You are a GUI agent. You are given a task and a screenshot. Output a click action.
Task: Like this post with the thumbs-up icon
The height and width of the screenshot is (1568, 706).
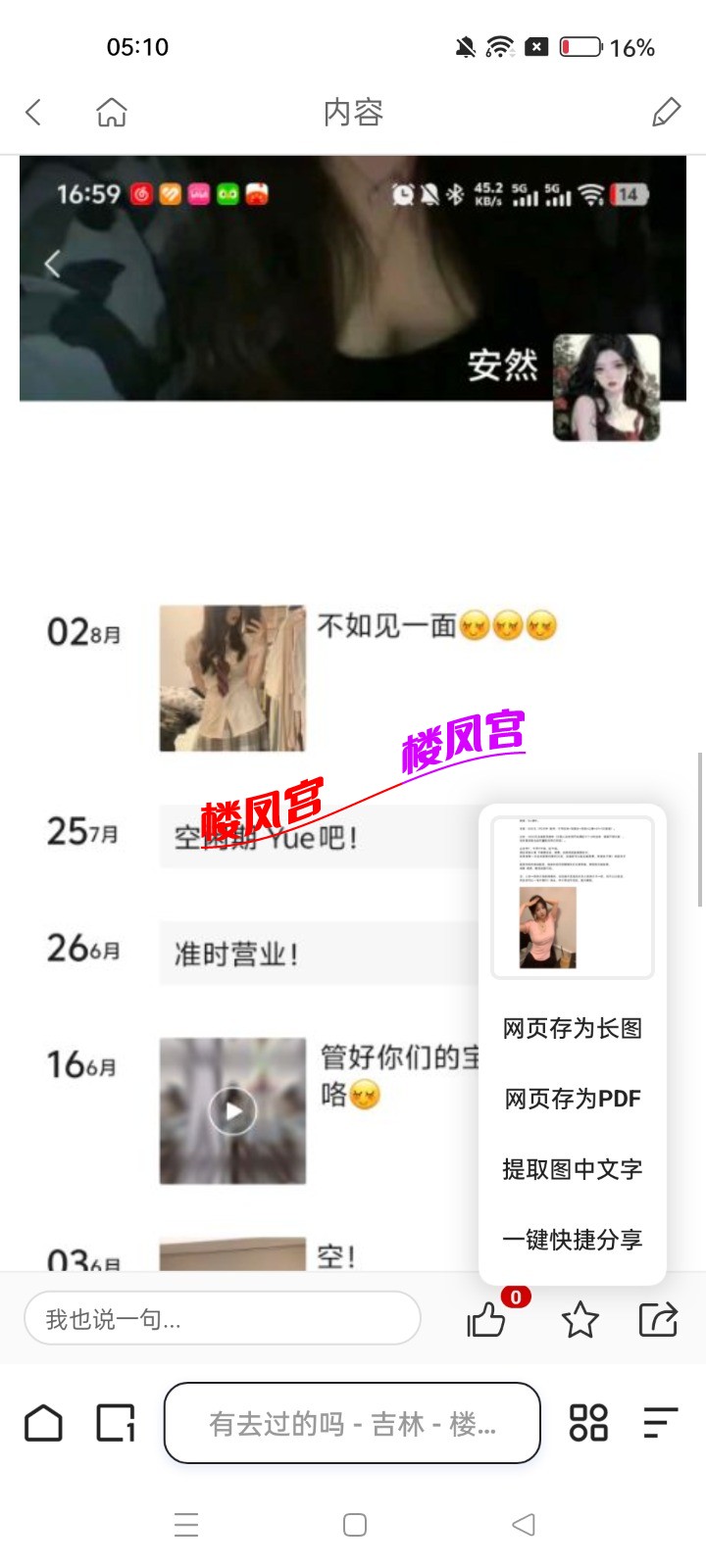pos(486,1321)
